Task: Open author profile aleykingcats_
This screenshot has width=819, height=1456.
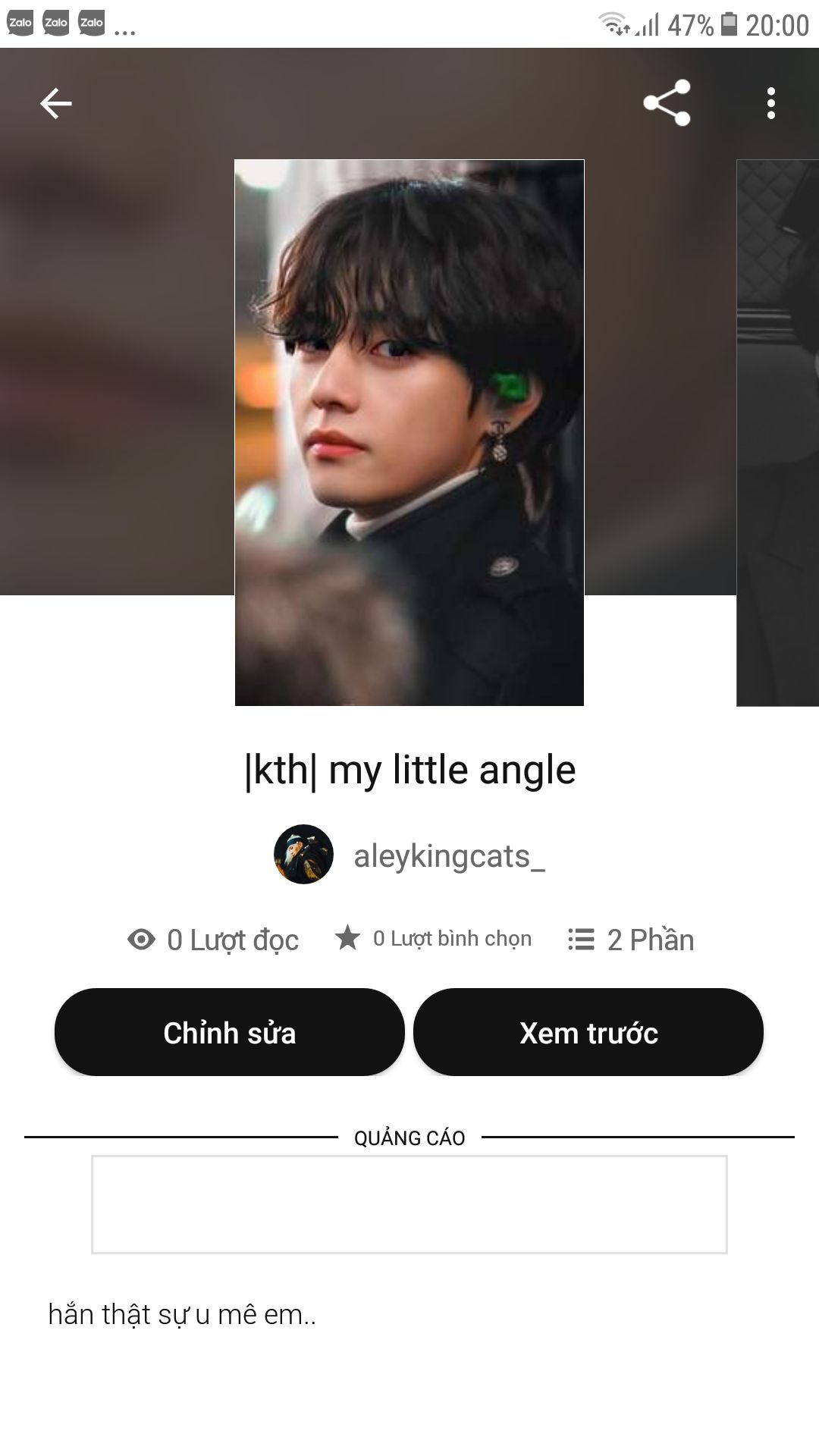Action: point(448,856)
